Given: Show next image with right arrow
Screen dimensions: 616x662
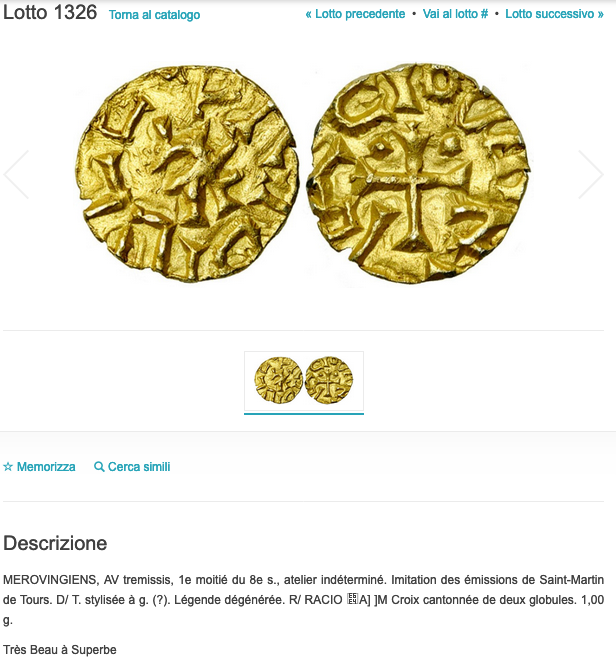Looking at the screenshot, I should click(x=591, y=174).
